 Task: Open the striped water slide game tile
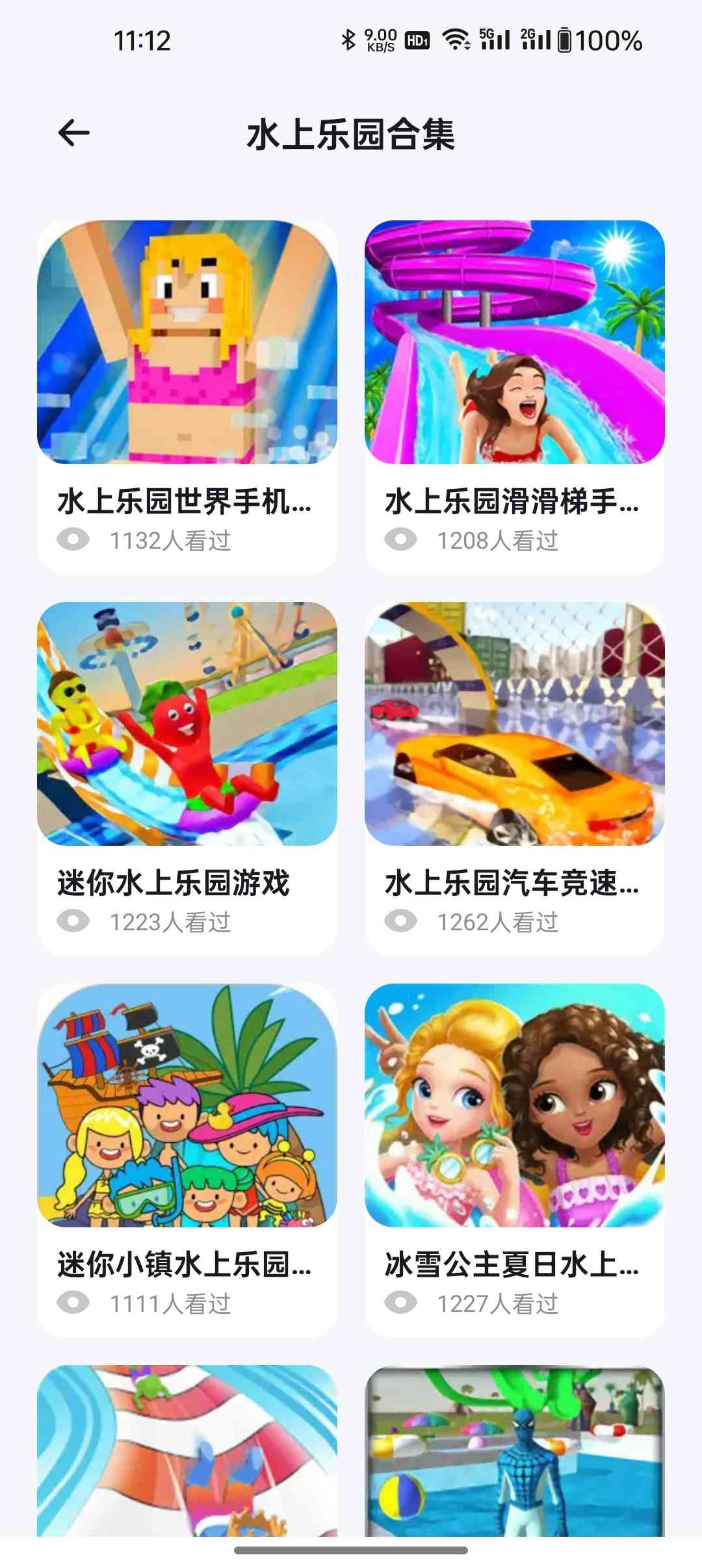tap(187, 1451)
